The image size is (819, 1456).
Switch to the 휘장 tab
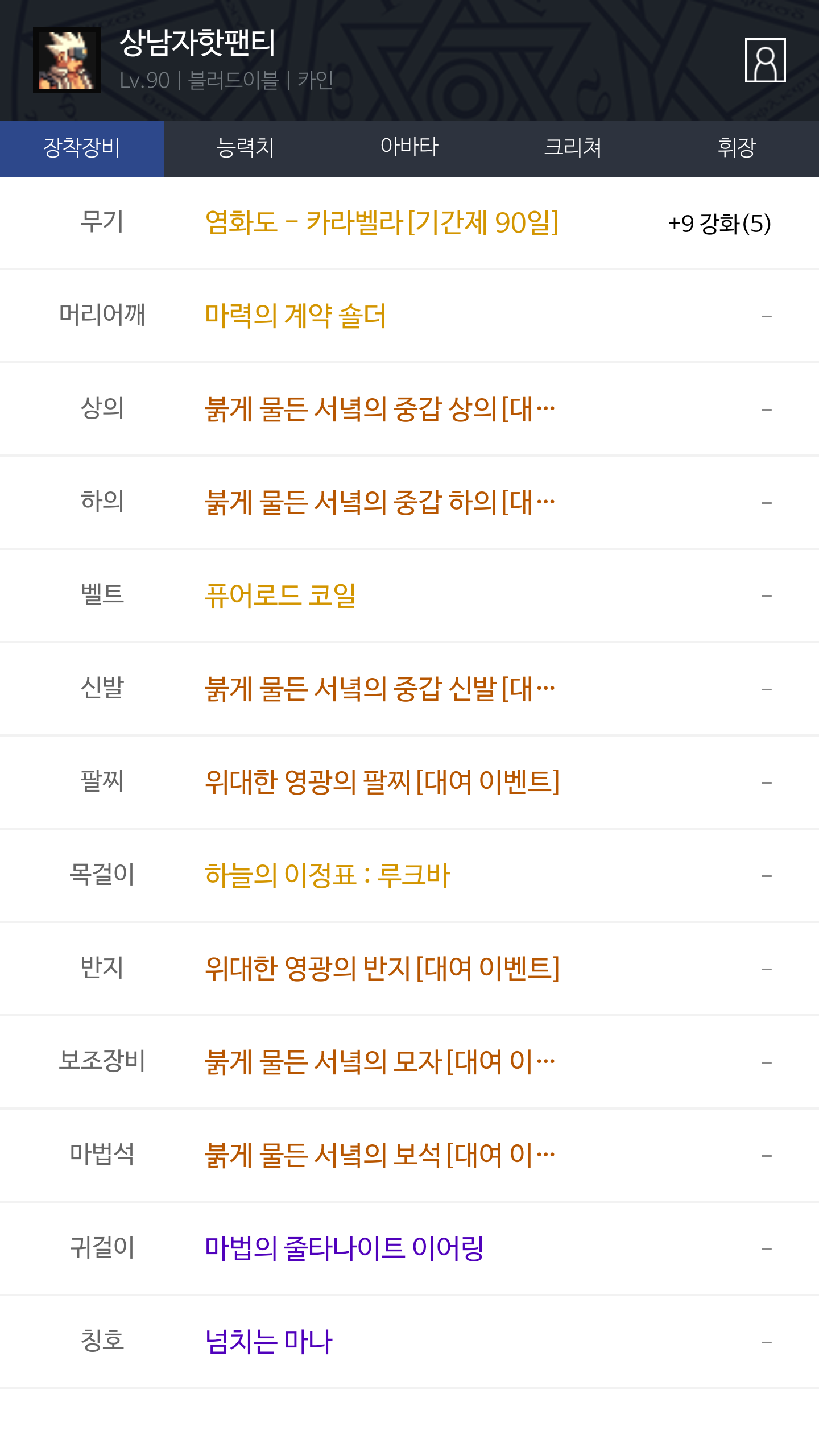click(x=737, y=148)
